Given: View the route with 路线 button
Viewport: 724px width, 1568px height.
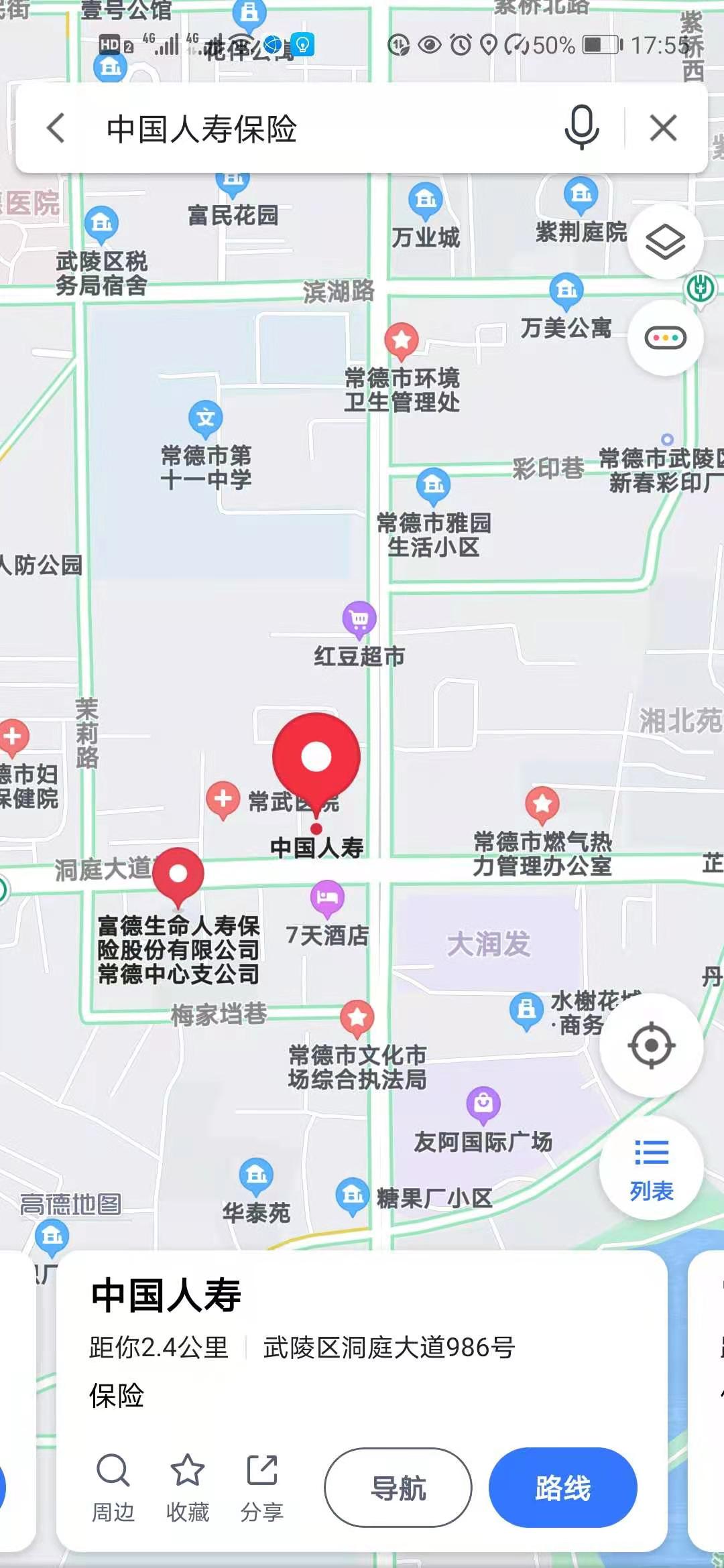Looking at the screenshot, I should pyautogui.click(x=562, y=1488).
